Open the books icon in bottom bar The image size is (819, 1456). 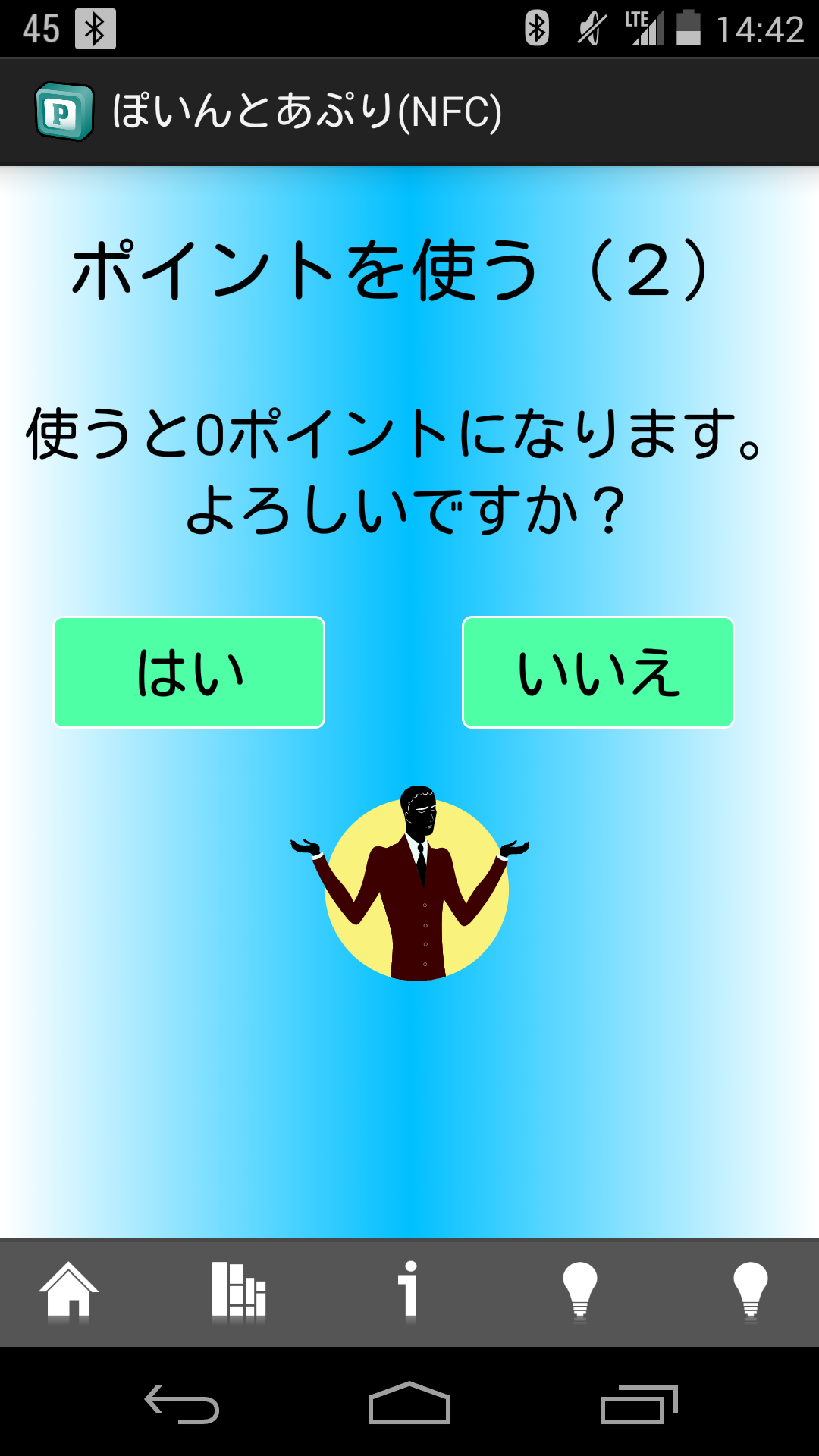[239, 1290]
